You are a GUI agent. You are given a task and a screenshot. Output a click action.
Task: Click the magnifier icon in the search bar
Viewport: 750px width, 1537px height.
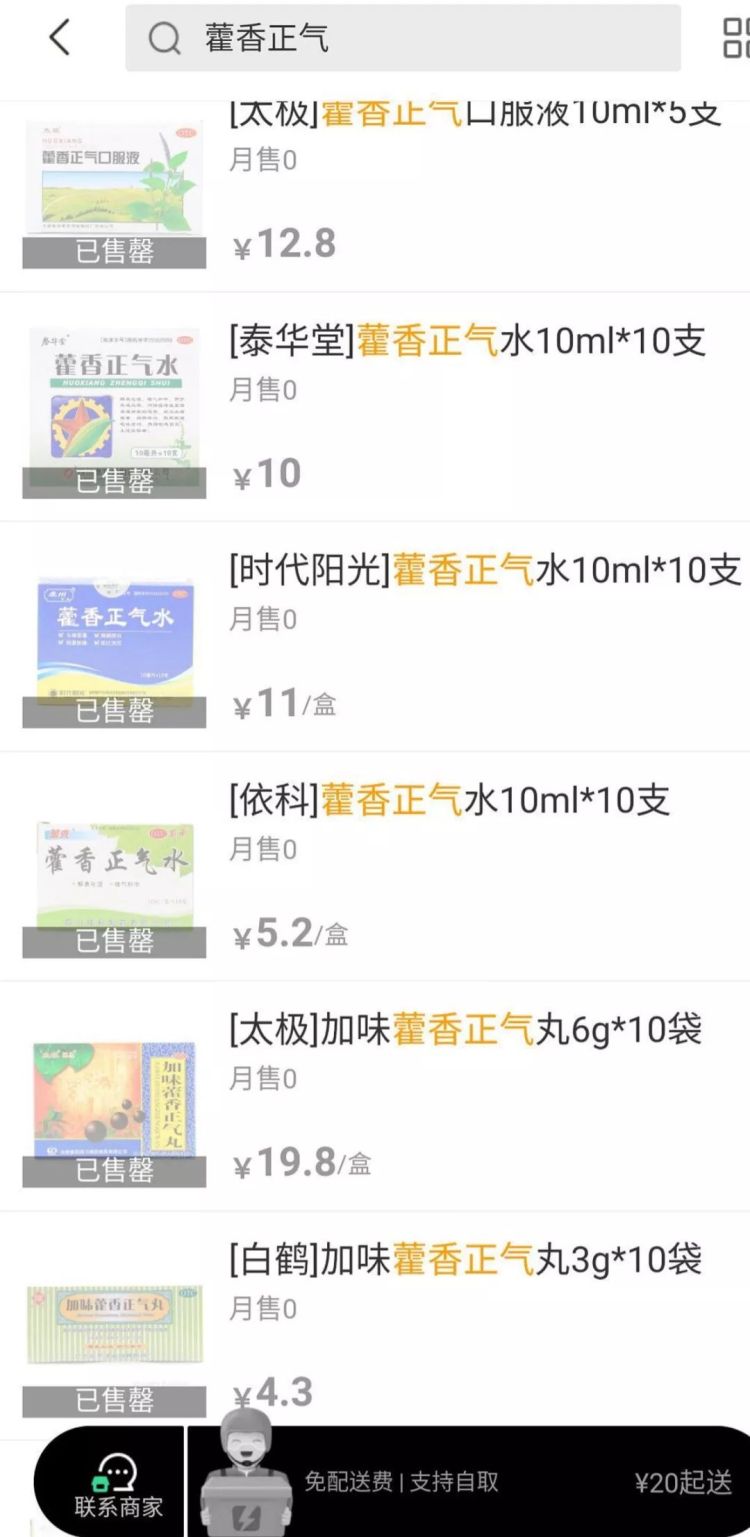point(163,38)
